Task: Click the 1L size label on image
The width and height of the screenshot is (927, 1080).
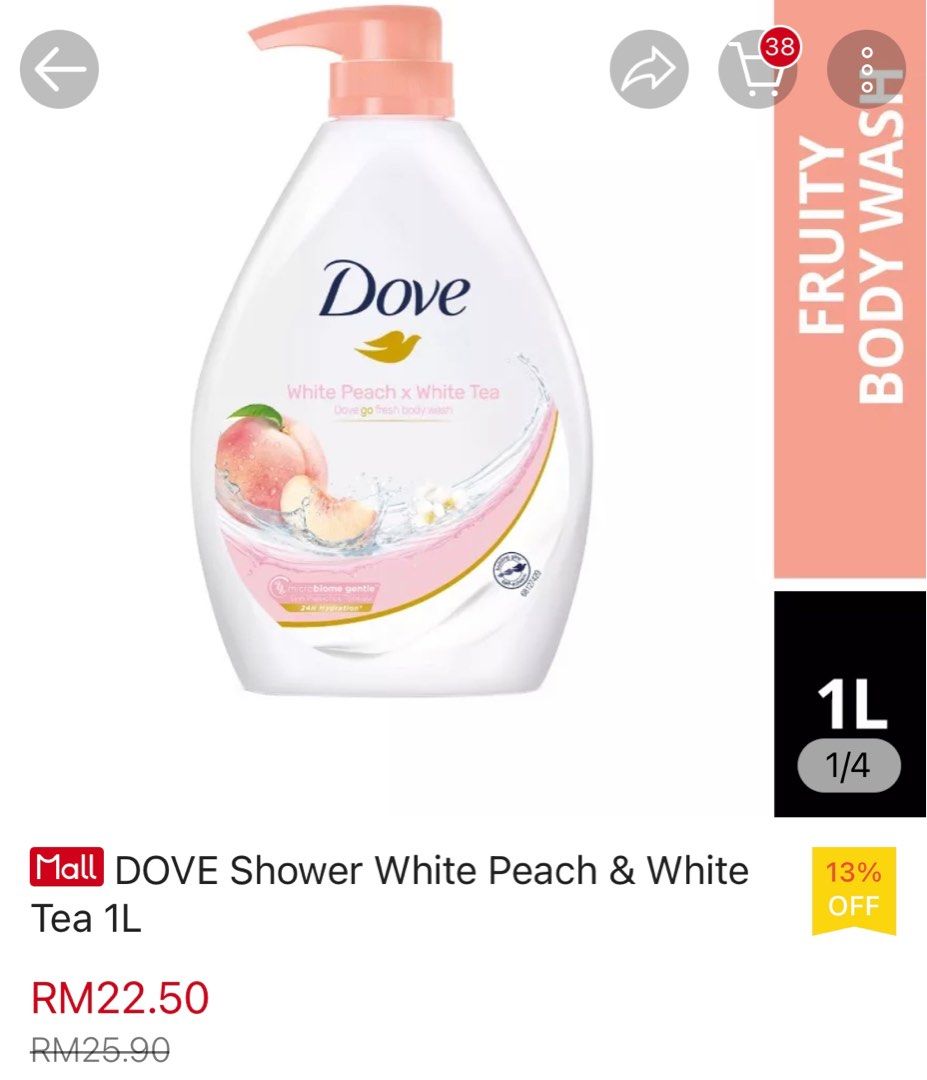Action: tap(856, 705)
